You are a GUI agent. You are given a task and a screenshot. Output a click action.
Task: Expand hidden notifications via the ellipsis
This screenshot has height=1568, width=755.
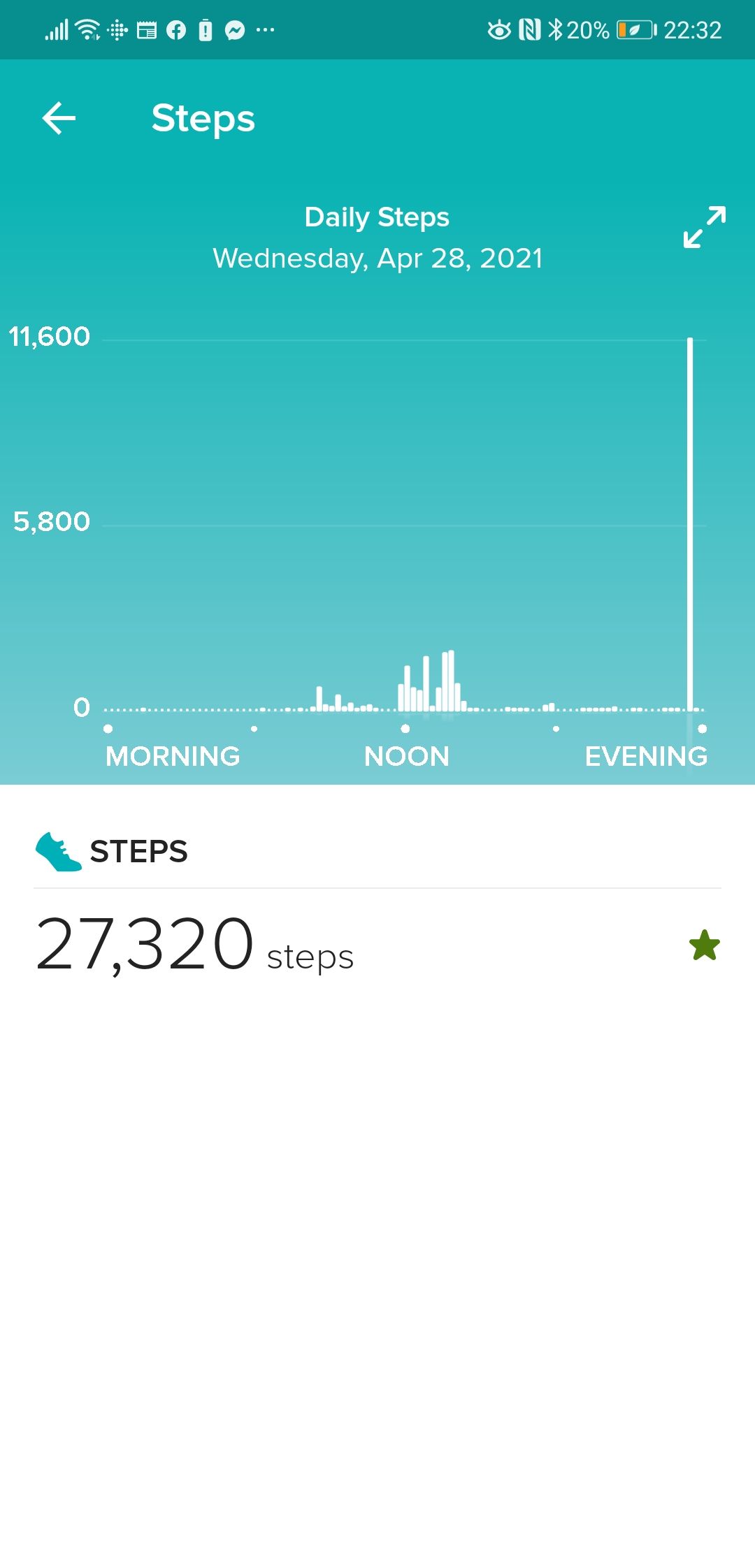264,29
